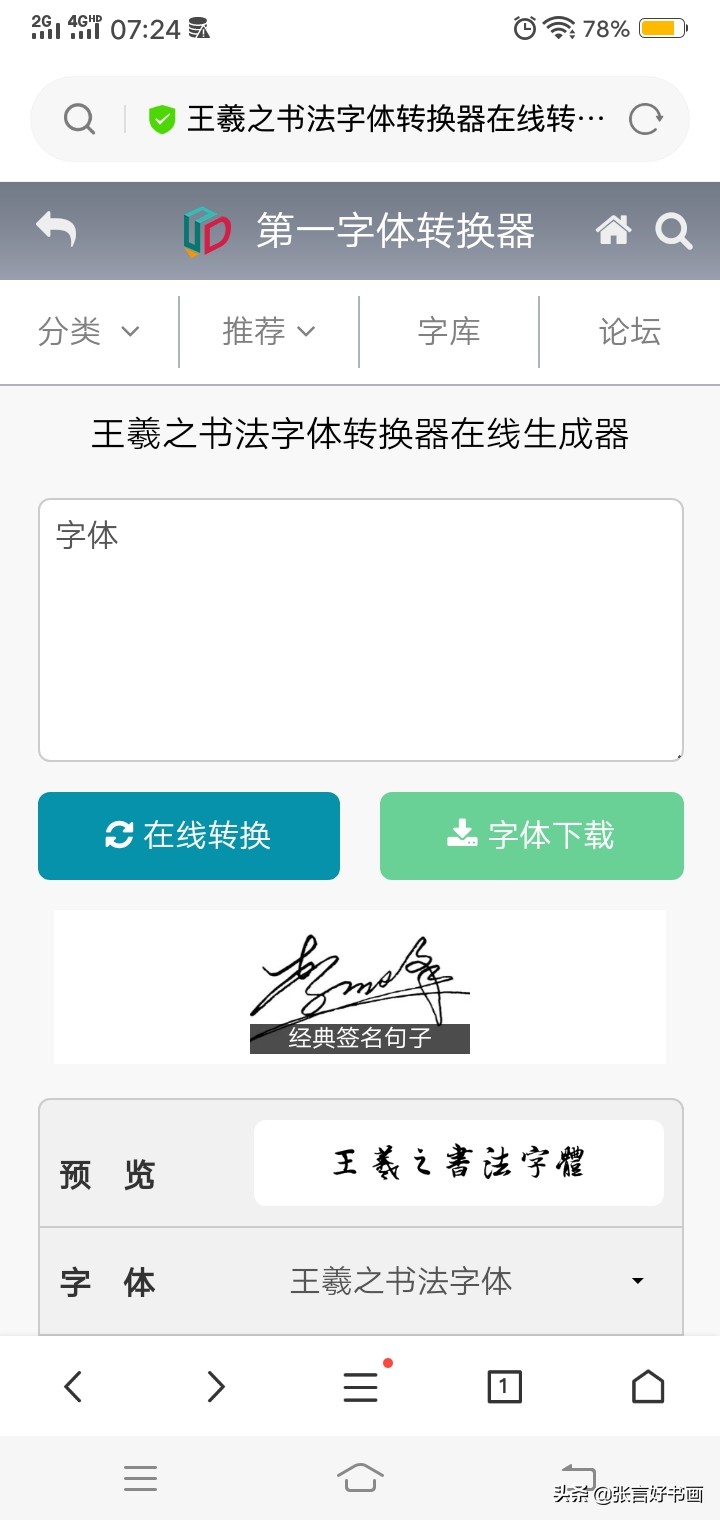
Task: Reload the page from the address bar
Action: [645, 120]
